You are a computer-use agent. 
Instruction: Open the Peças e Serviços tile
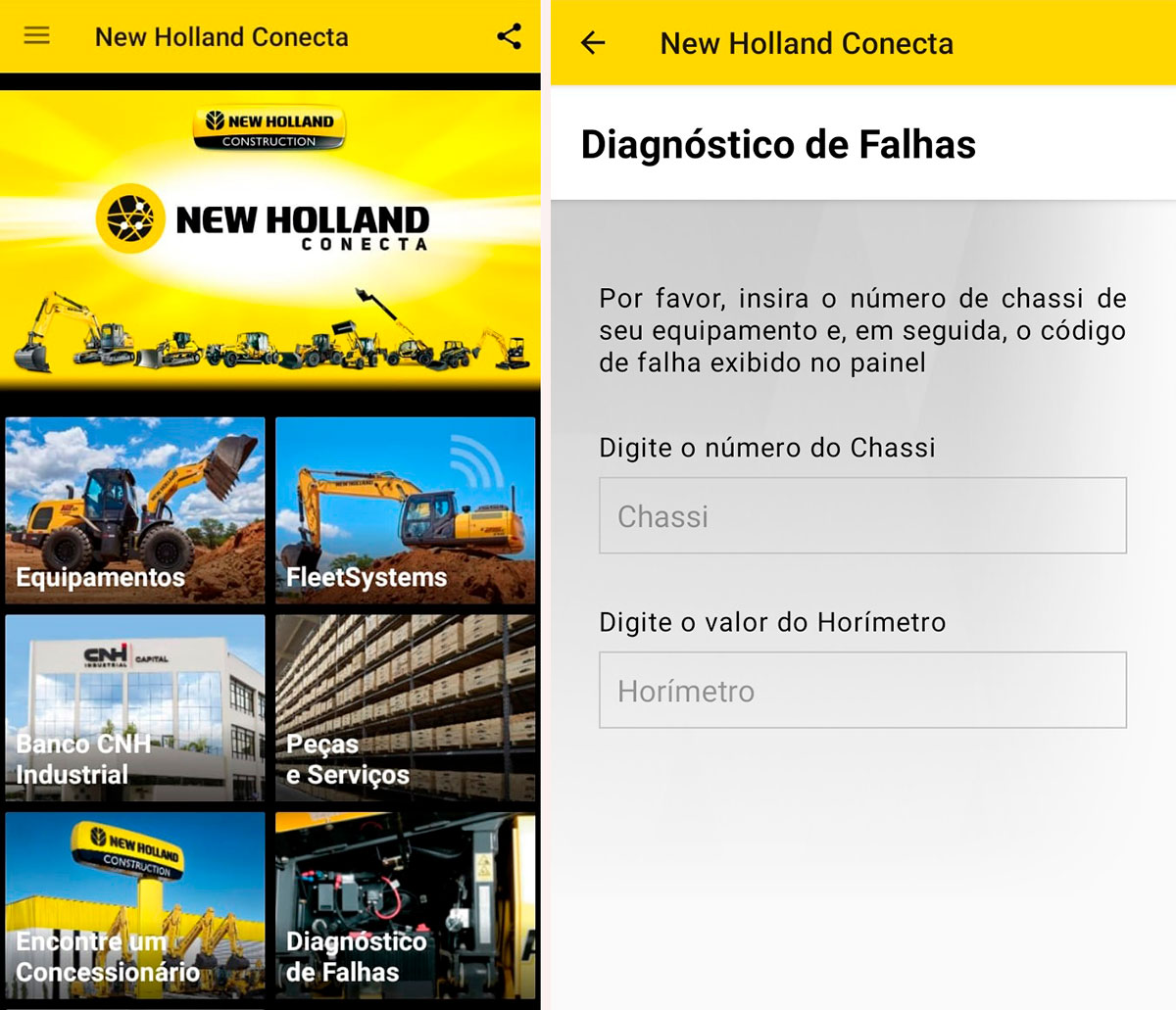point(405,707)
